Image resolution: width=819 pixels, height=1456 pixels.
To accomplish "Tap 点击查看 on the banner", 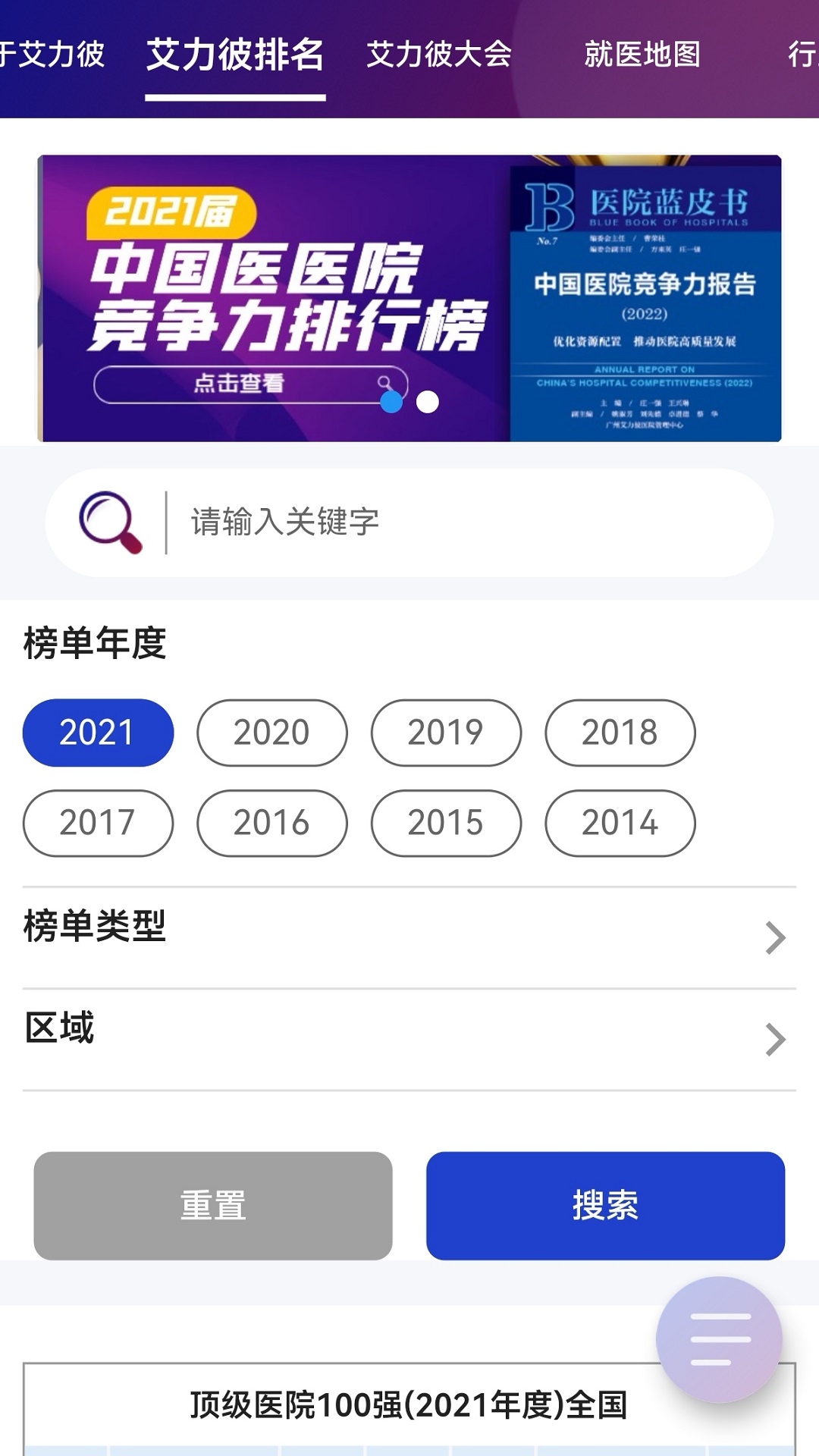I will (241, 384).
